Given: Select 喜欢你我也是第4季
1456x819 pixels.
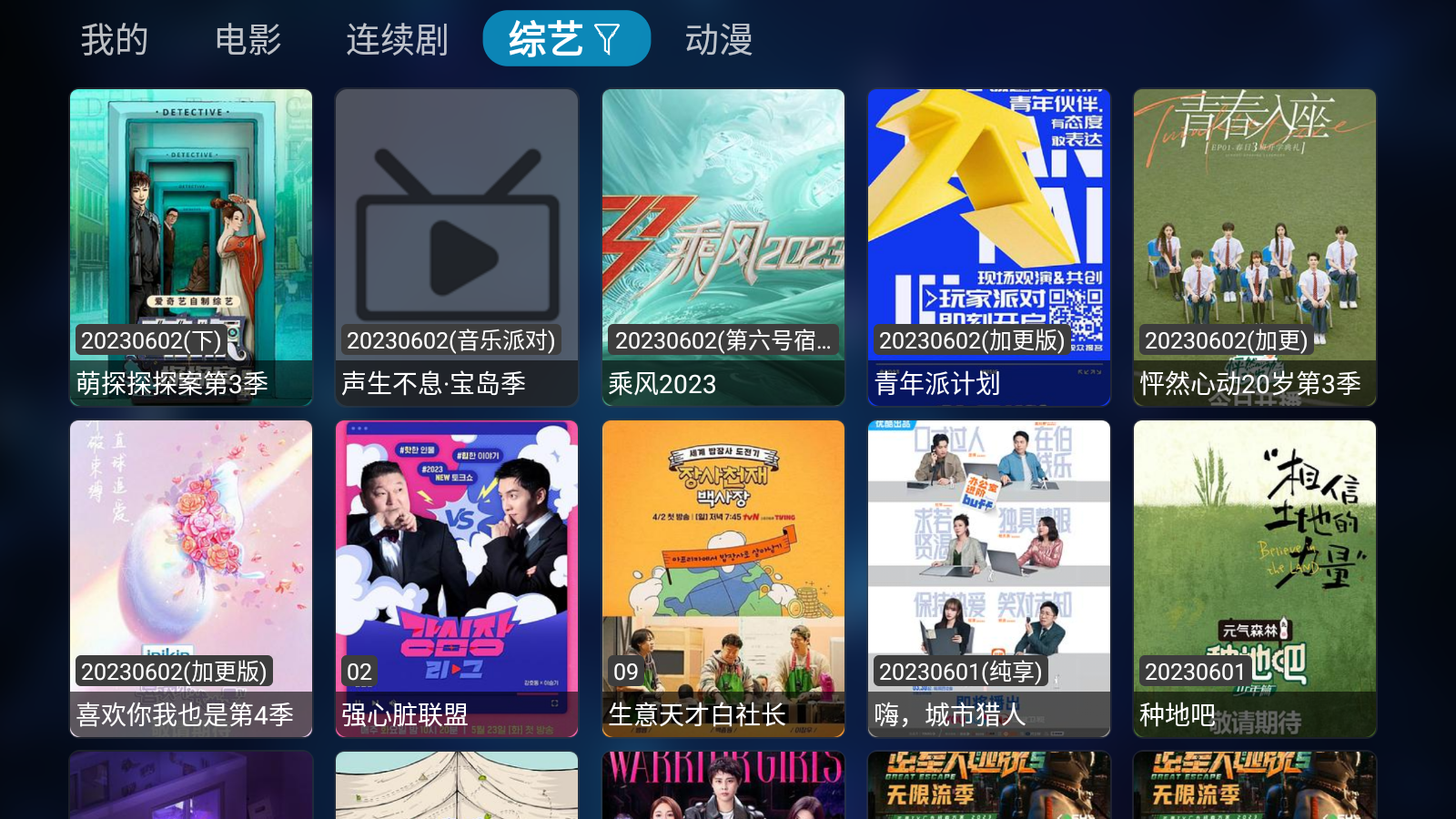Looking at the screenshot, I should 191,578.
